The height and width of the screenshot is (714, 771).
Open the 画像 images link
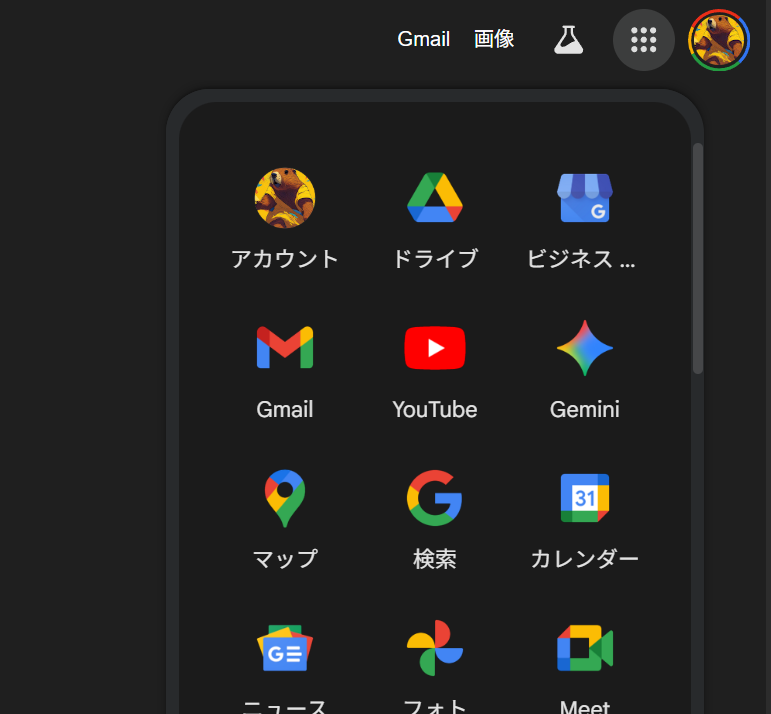[494, 39]
